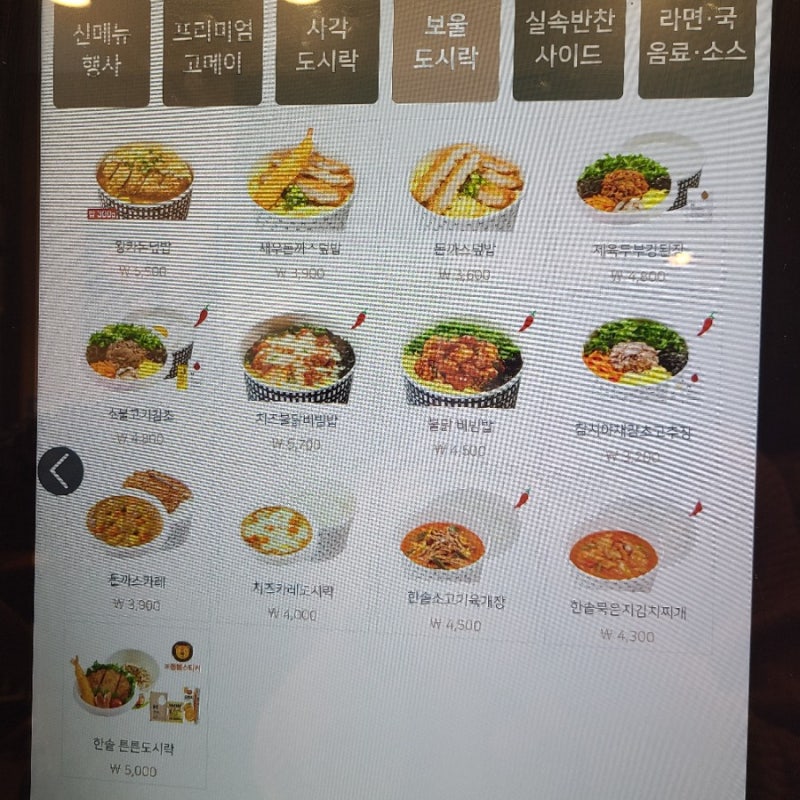Choose the 한솥 튼튼도시락 for ₩5,000
Image resolution: width=800 pixels, height=800 pixels.
[134, 690]
